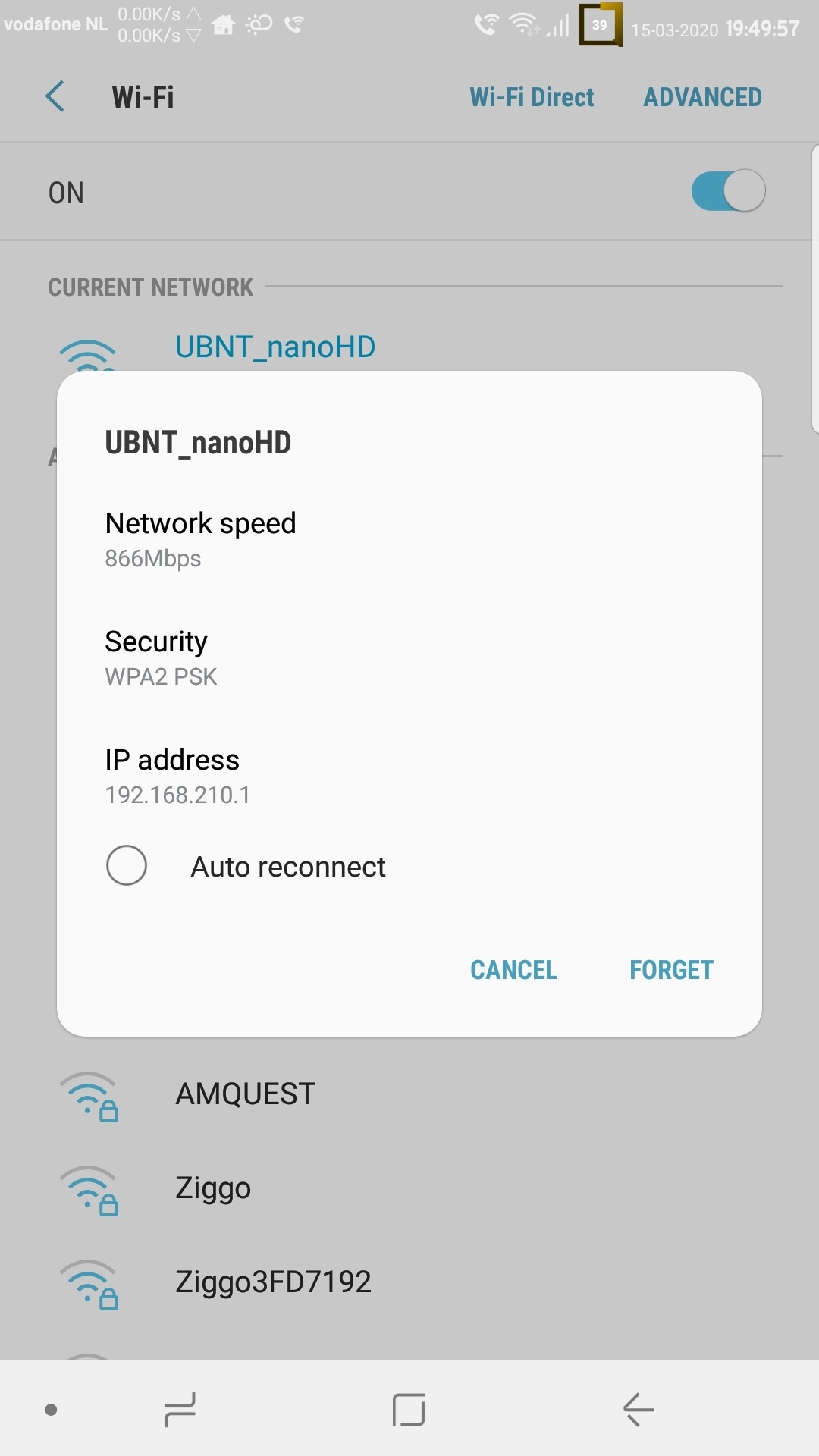Choose the Ziggo3FD7192 network
The image size is (819, 1456).
point(273,1282)
